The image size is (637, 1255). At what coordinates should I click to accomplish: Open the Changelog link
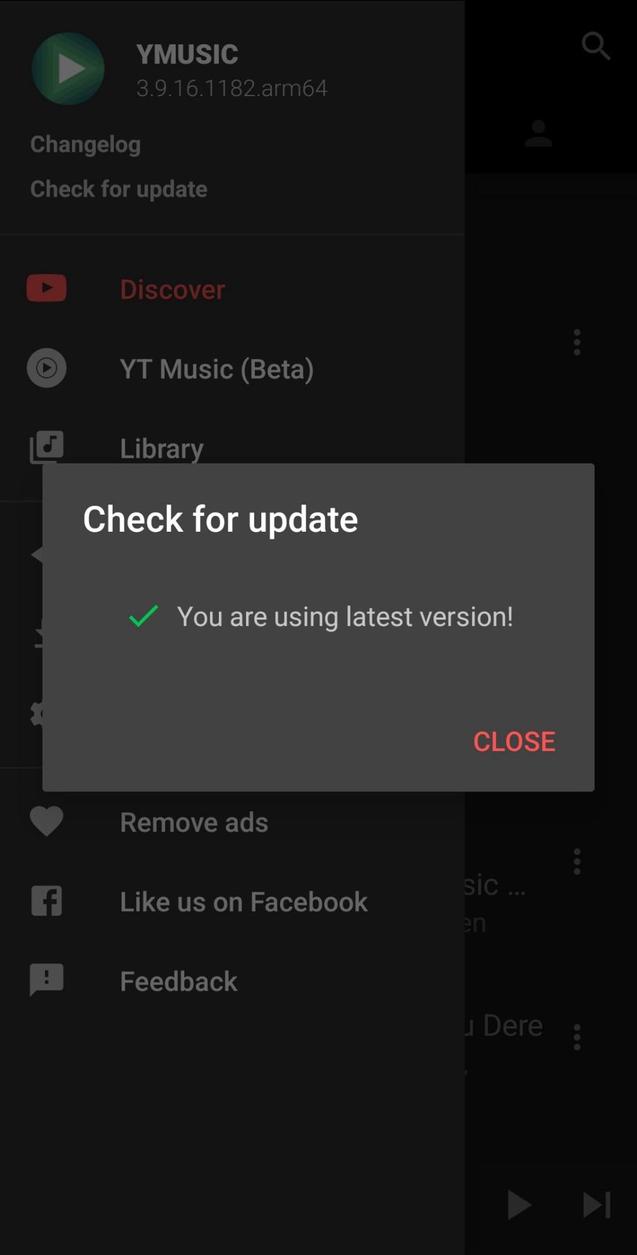click(85, 144)
